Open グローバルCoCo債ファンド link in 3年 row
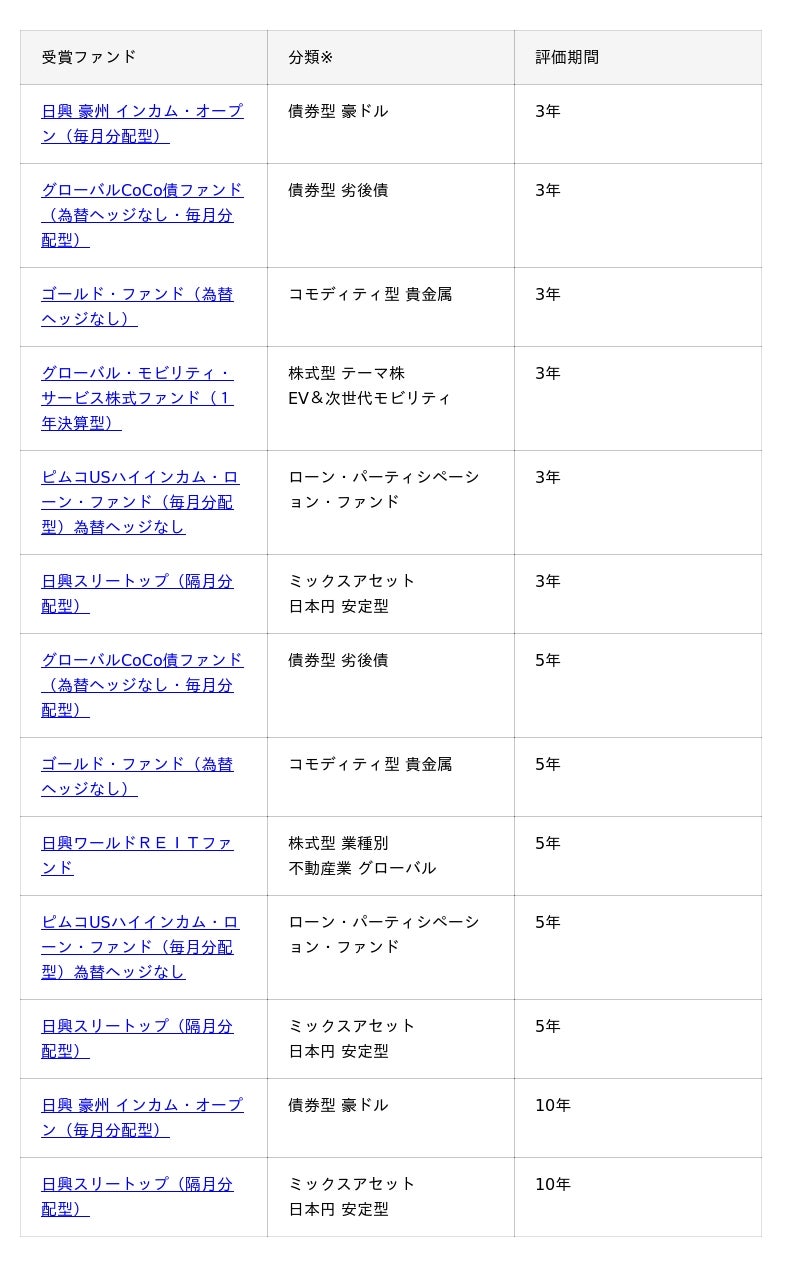 click(141, 190)
